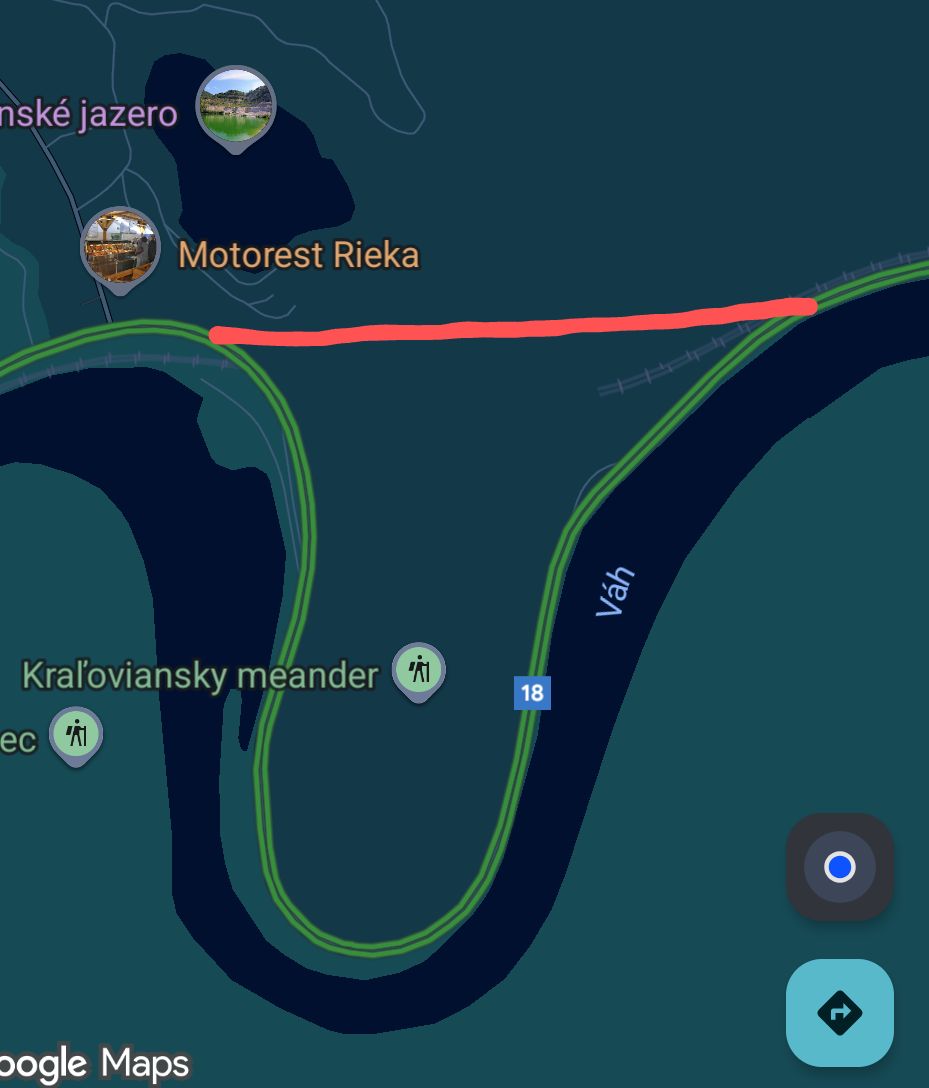Select the Kraľoviansky meander hiking pin
Screen dimensions: 929x1088
pyautogui.click(x=418, y=670)
